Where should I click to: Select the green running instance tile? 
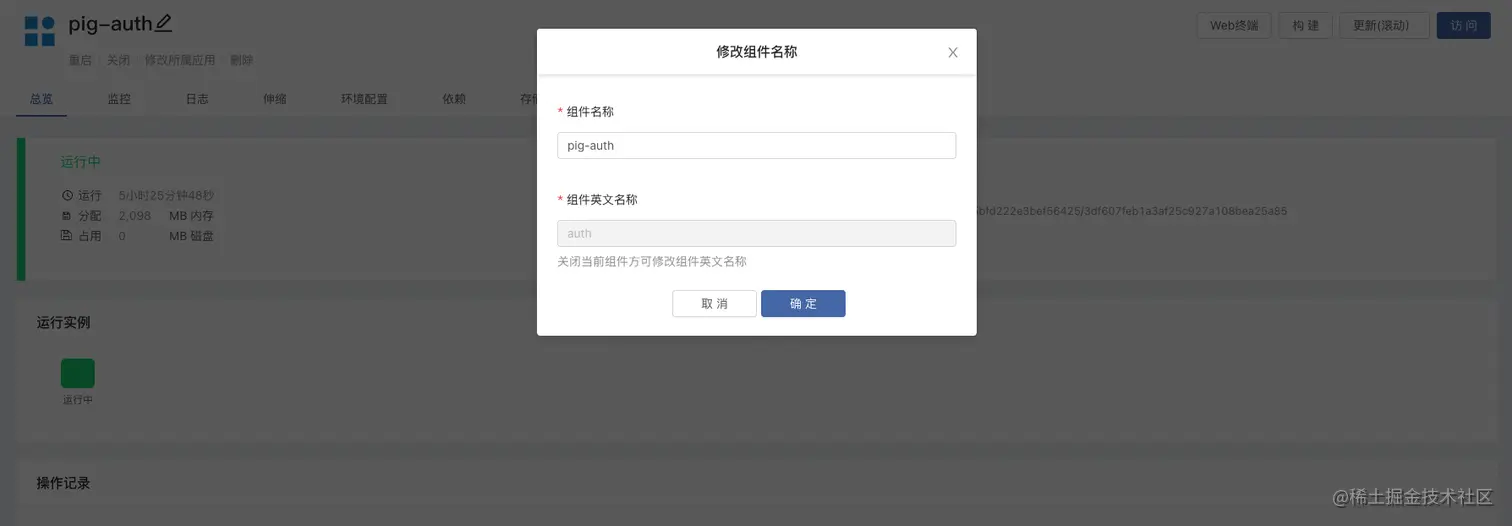coord(78,373)
